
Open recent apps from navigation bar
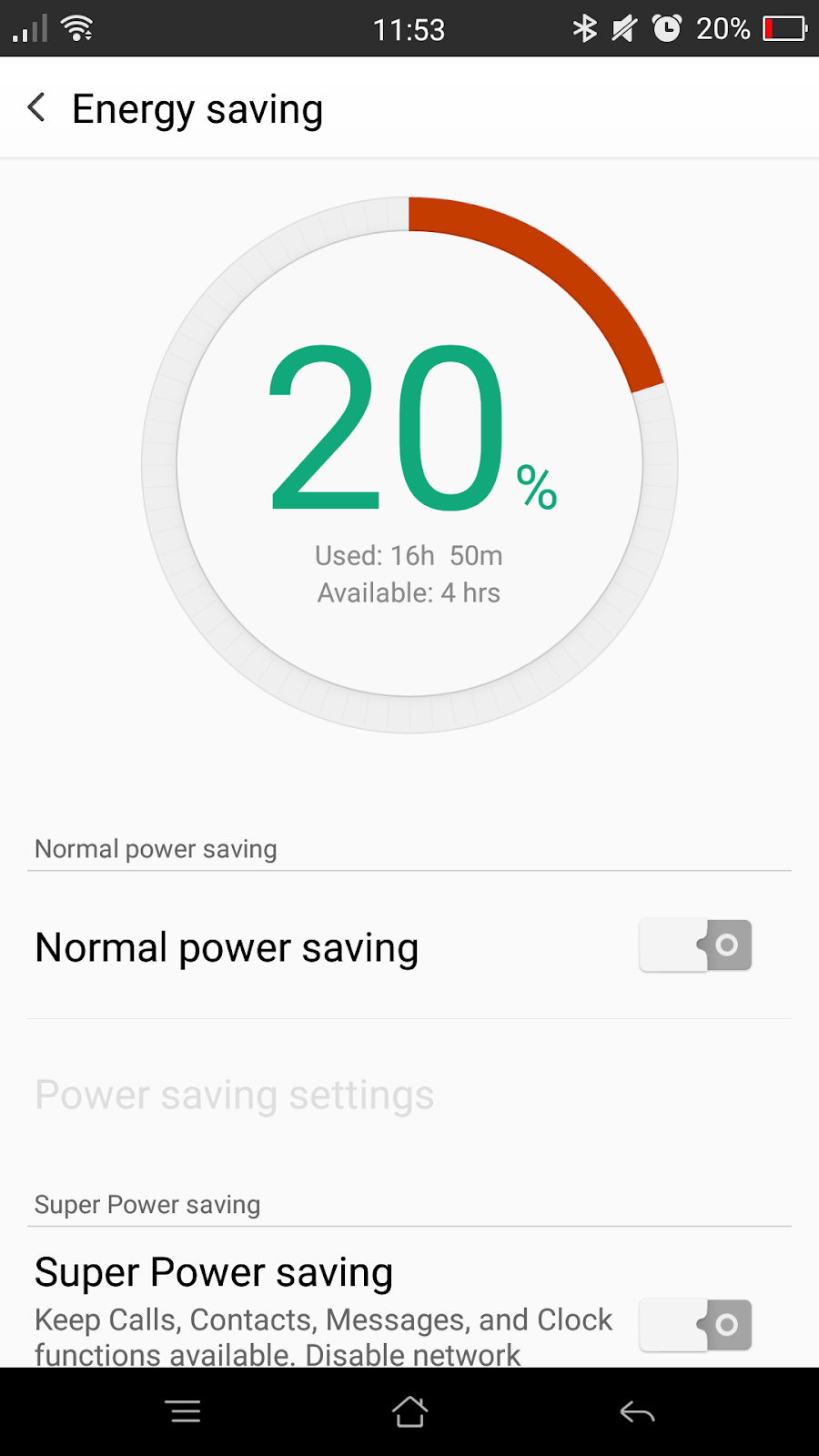click(x=184, y=1411)
